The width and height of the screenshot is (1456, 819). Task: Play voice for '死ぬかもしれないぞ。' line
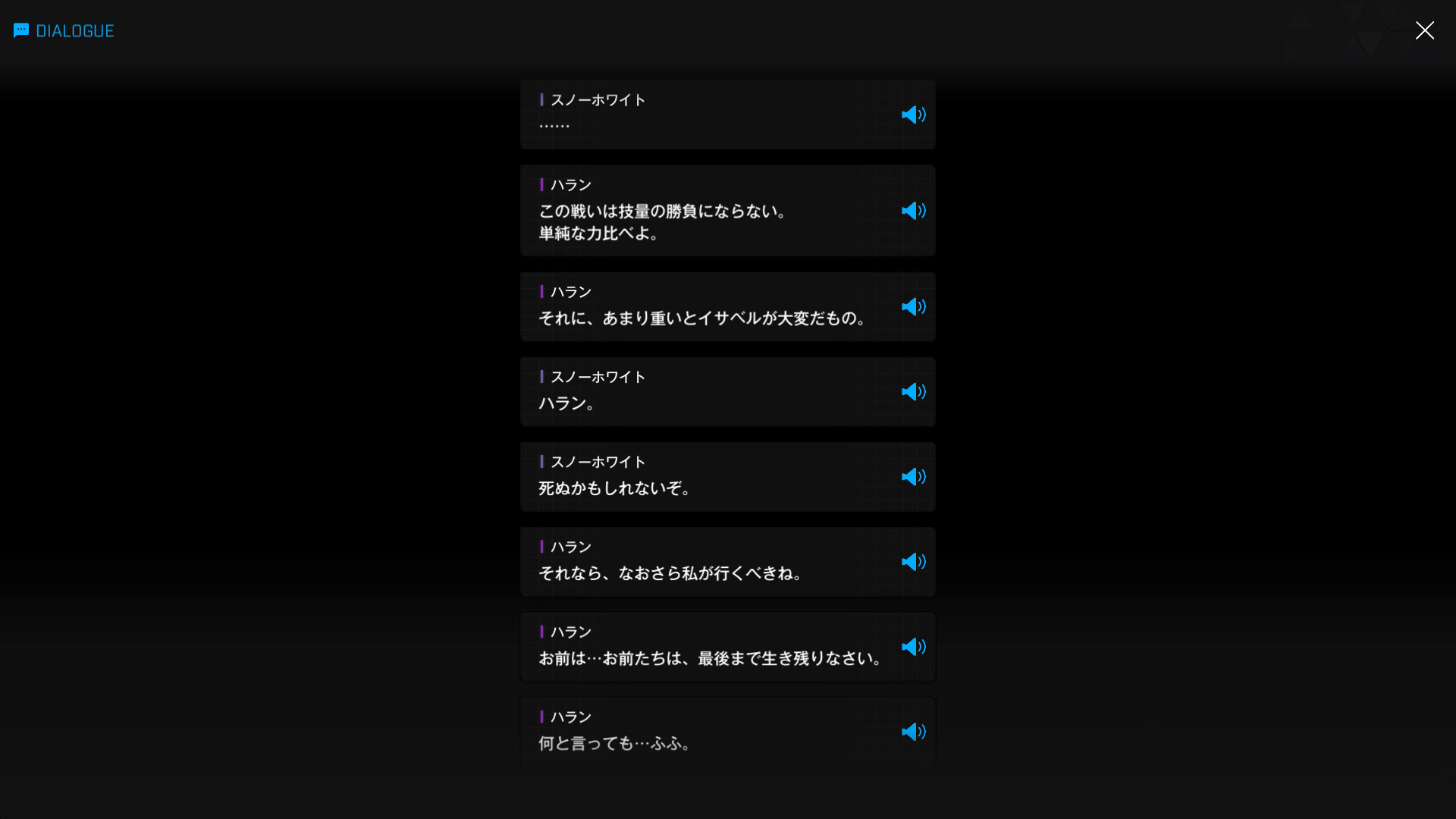pos(913,477)
